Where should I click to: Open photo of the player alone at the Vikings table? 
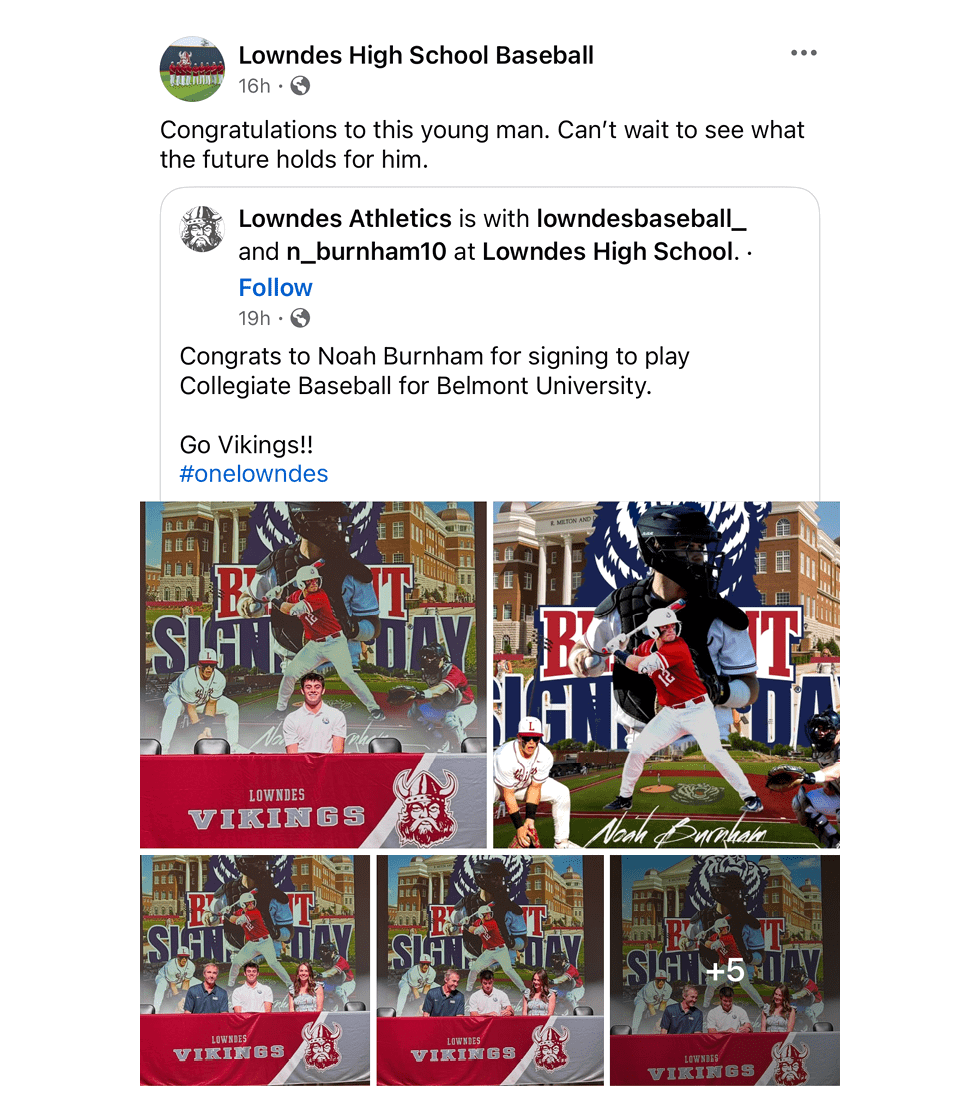313,675
